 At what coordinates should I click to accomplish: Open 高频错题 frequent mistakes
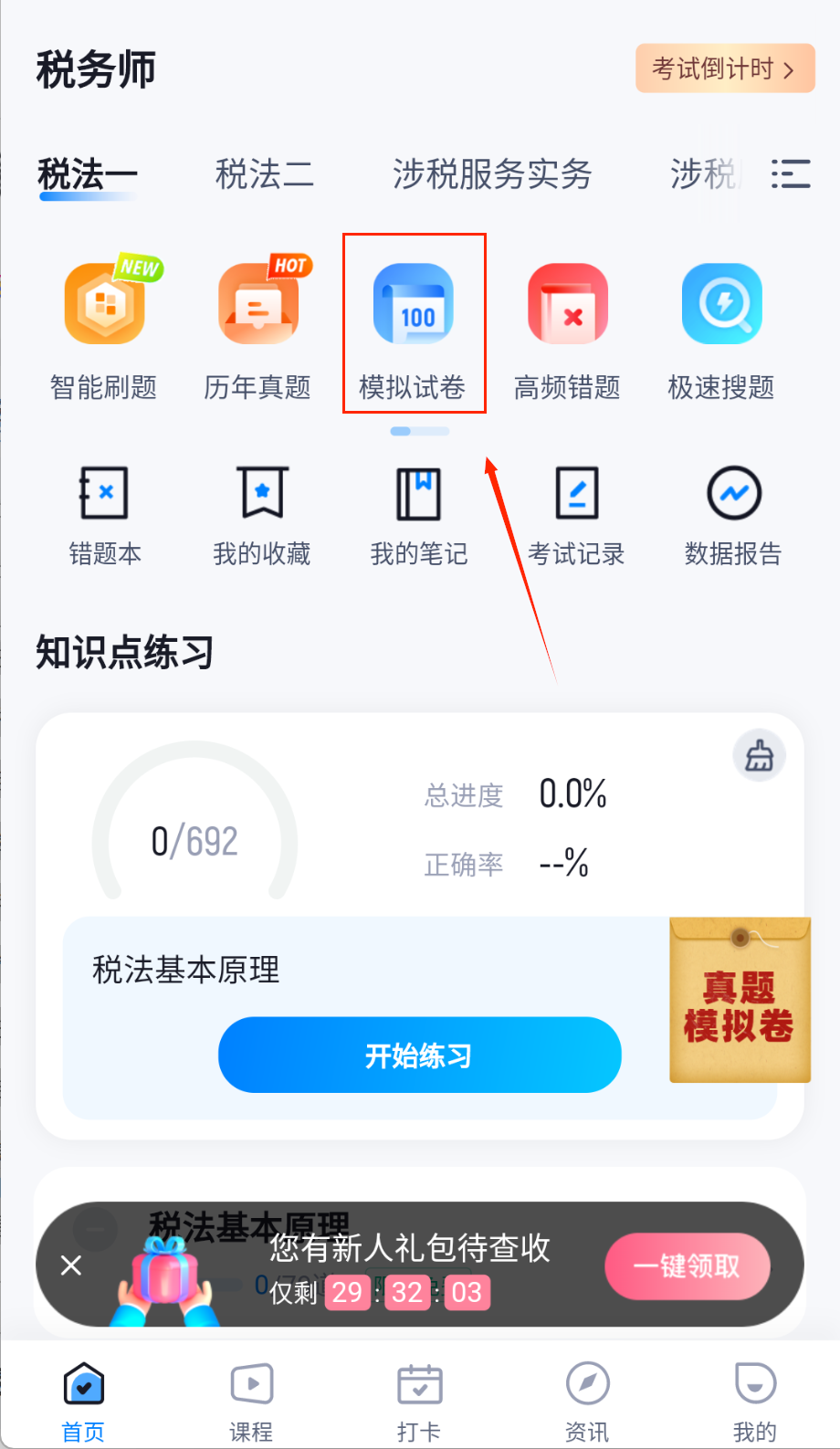pyautogui.click(x=567, y=329)
